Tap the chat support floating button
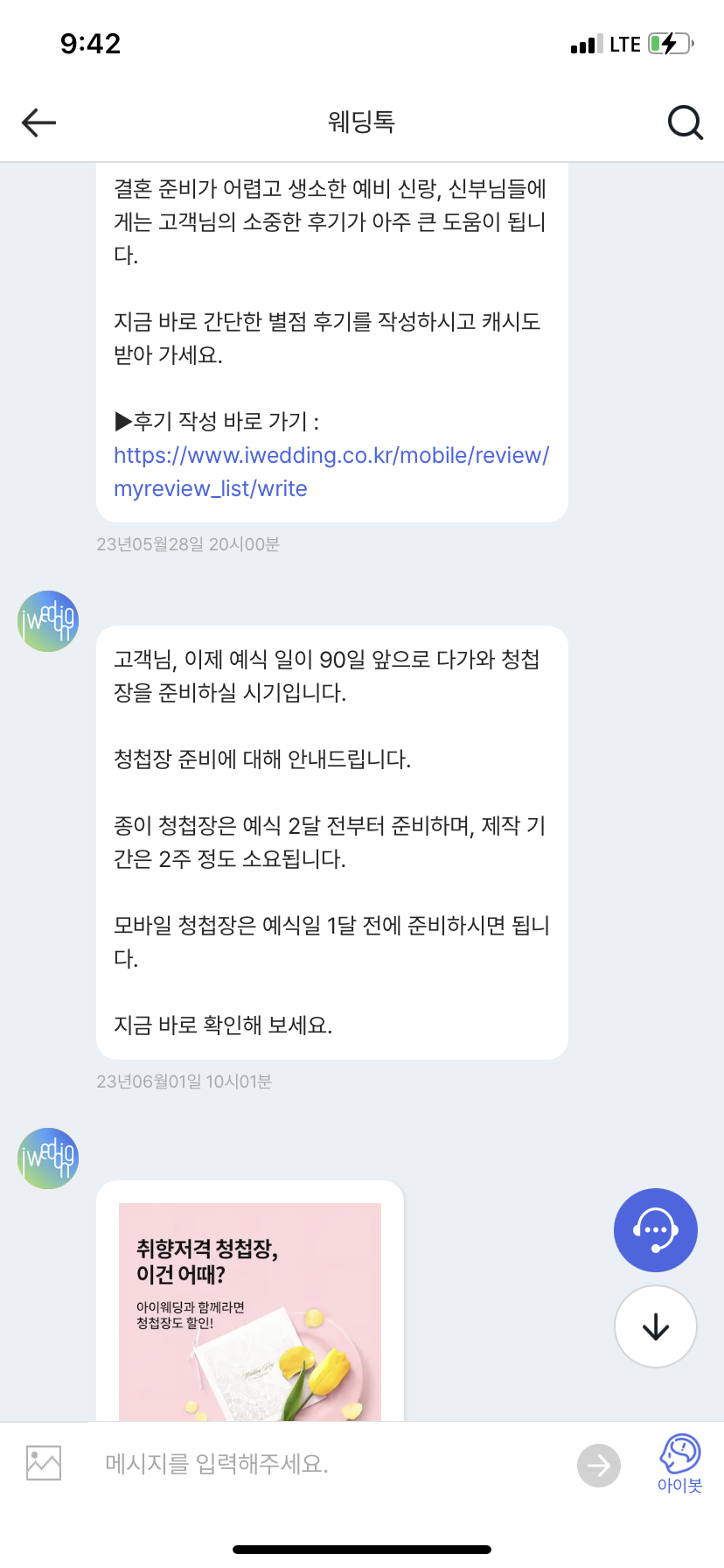This screenshot has height=1568, width=724. click(656, 1230)
